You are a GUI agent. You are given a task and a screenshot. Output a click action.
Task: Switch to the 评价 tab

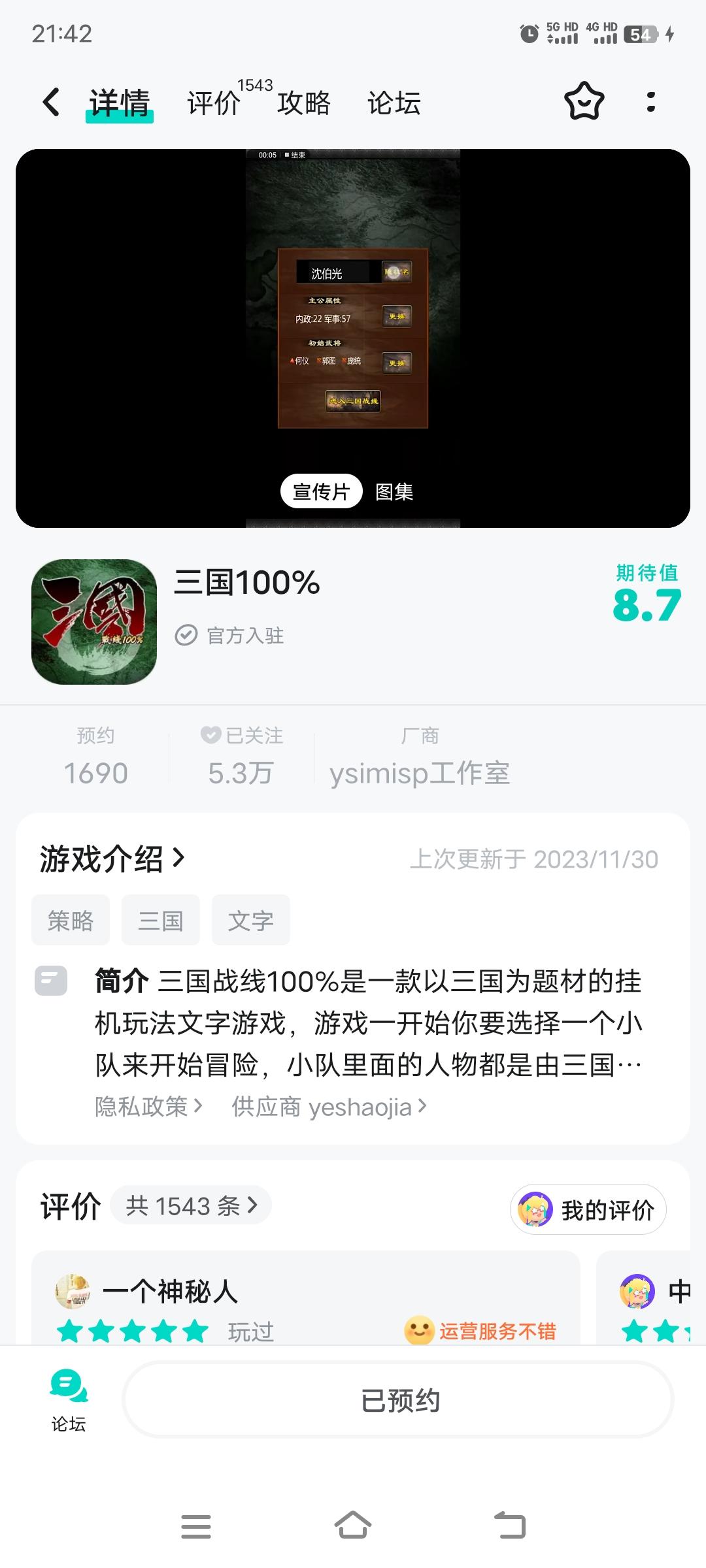[x=214, y=103]
